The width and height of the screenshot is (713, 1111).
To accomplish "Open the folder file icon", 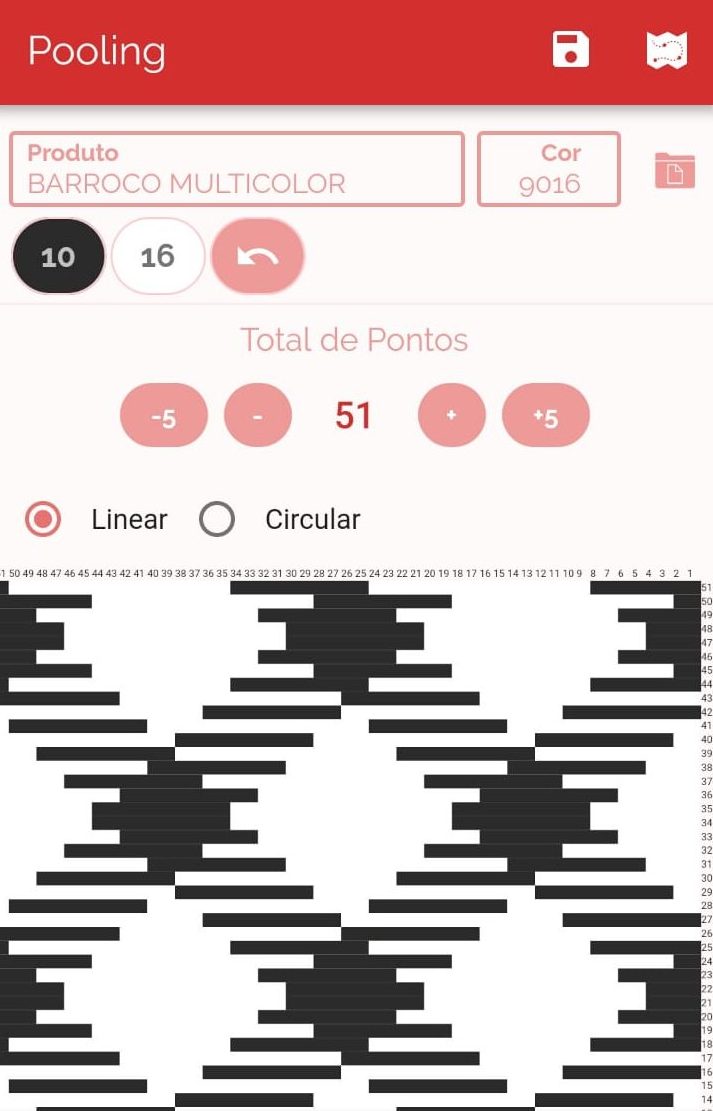I will (675, 170).
